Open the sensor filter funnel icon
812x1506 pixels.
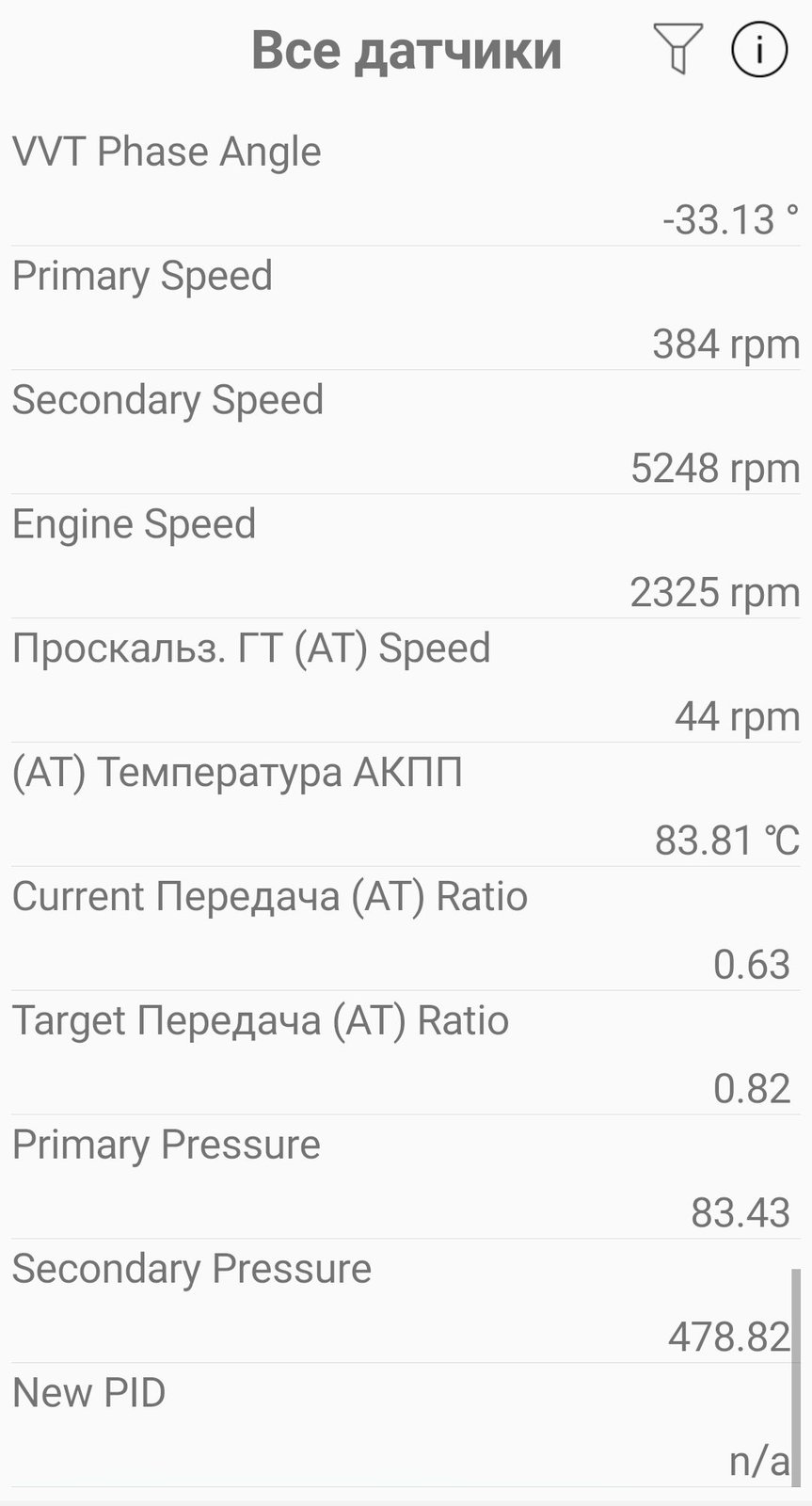pos(677,49)
